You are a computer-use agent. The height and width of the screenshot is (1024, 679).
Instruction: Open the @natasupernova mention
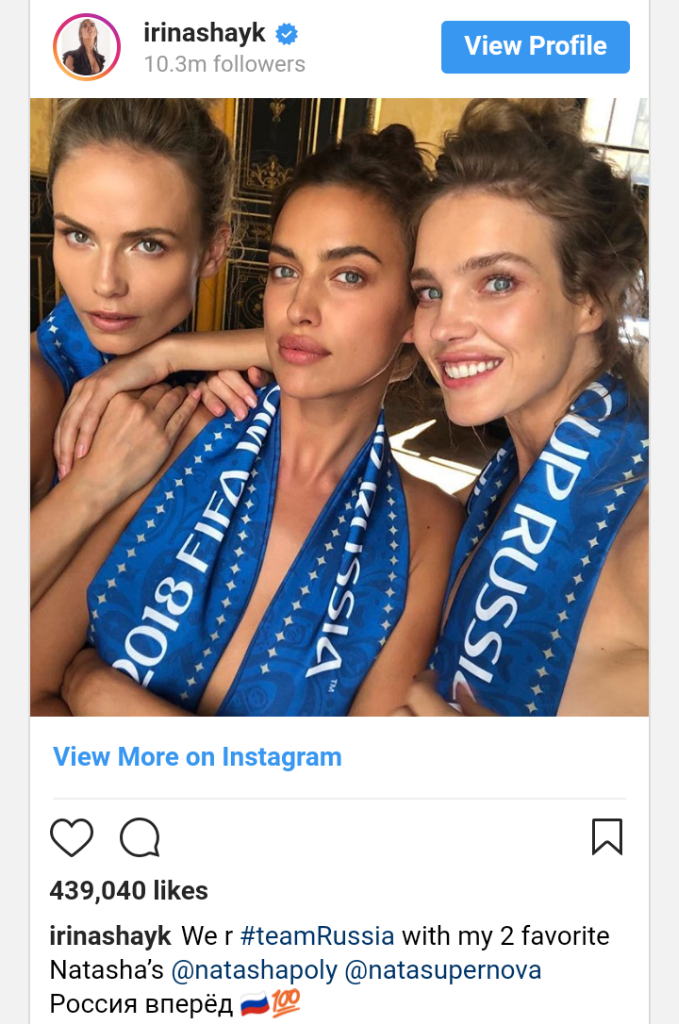[x=443, y=970]
